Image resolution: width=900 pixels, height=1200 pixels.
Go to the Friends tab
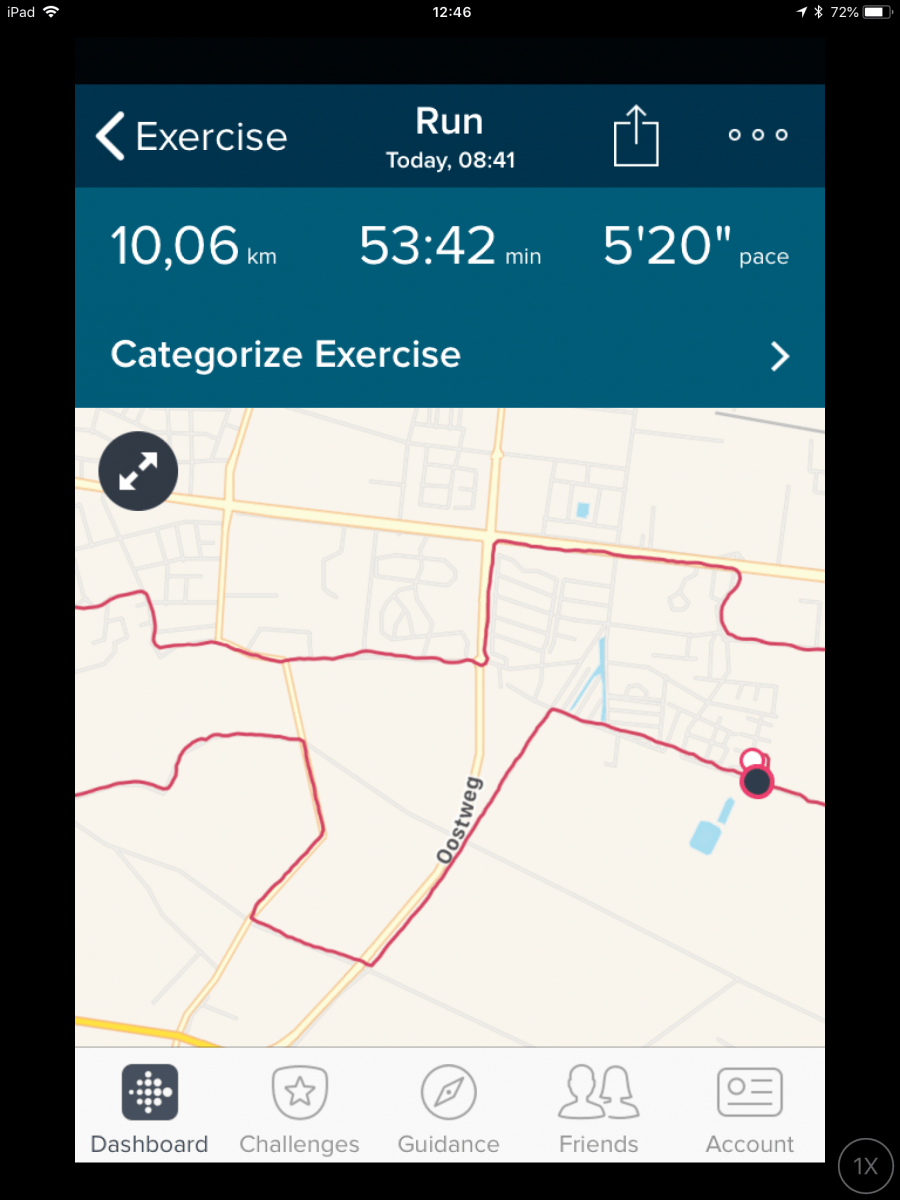[x=598, y=1108]
